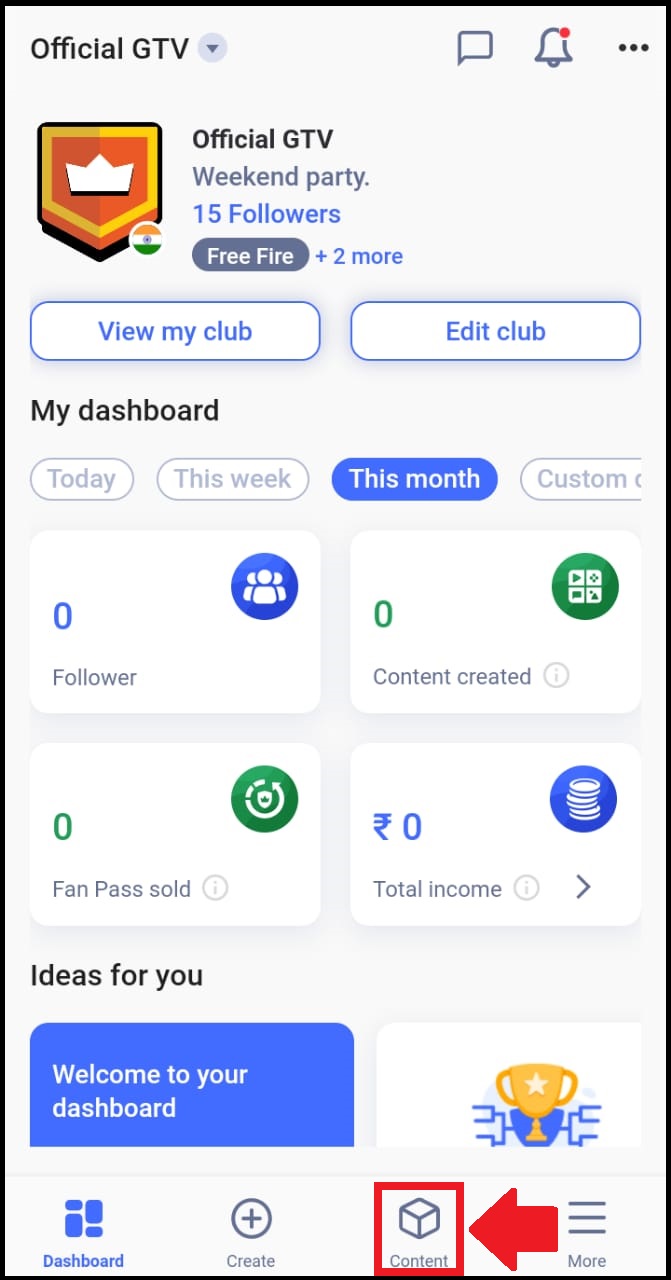
Task: Open the notifications bell
Action: click(x=553, y=48)
